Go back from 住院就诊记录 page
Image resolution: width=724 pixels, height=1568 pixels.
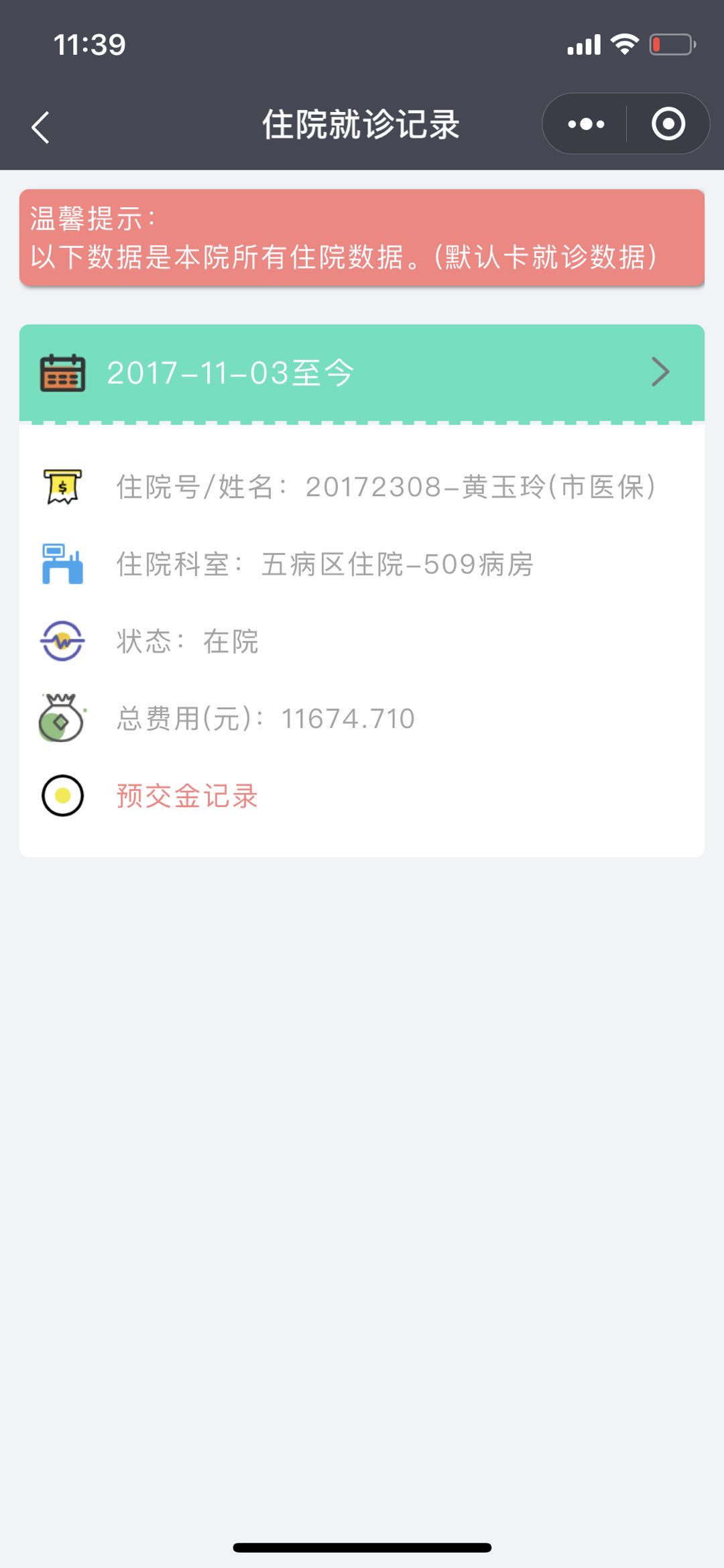pos(41,127)
